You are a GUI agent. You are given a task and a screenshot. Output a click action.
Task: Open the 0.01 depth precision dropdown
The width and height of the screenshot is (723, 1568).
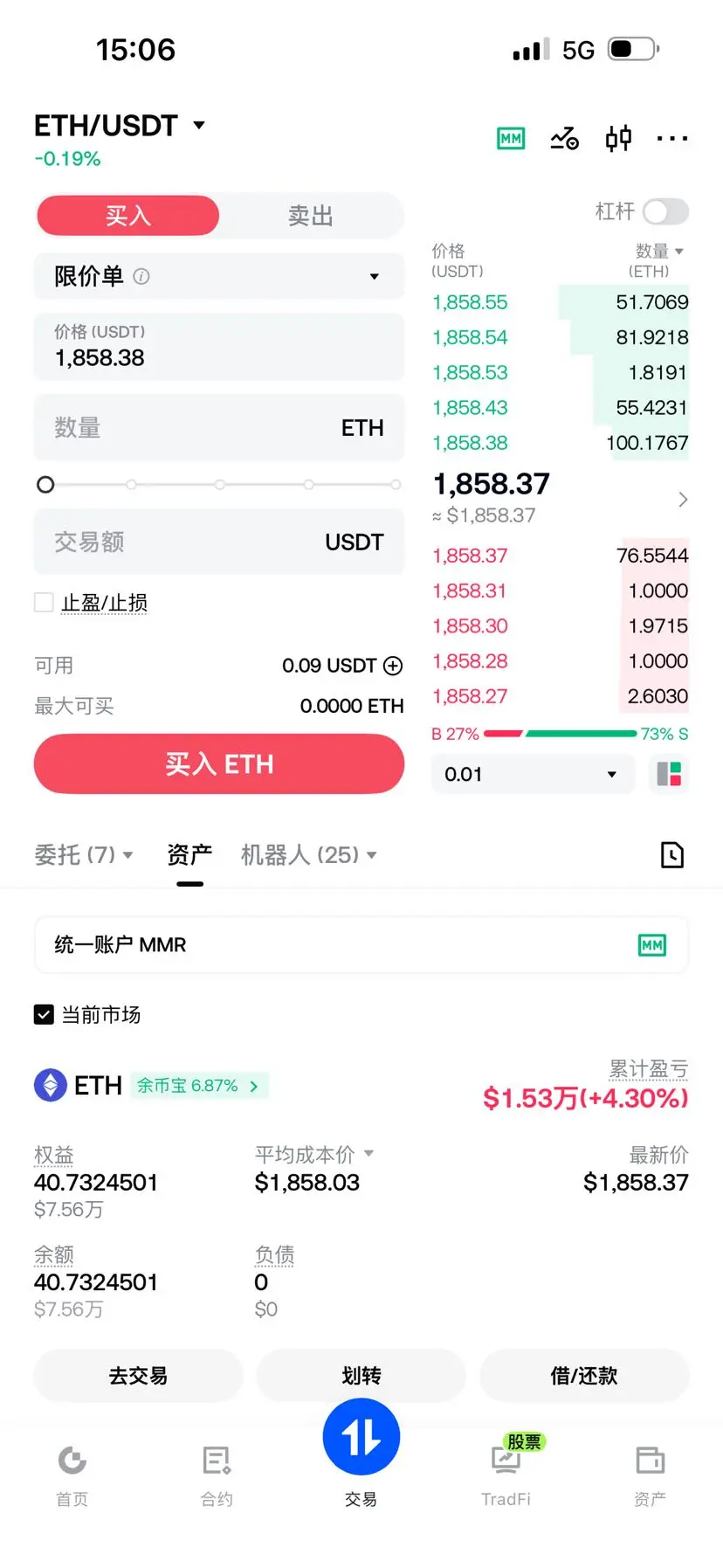(x=533, y=774)
